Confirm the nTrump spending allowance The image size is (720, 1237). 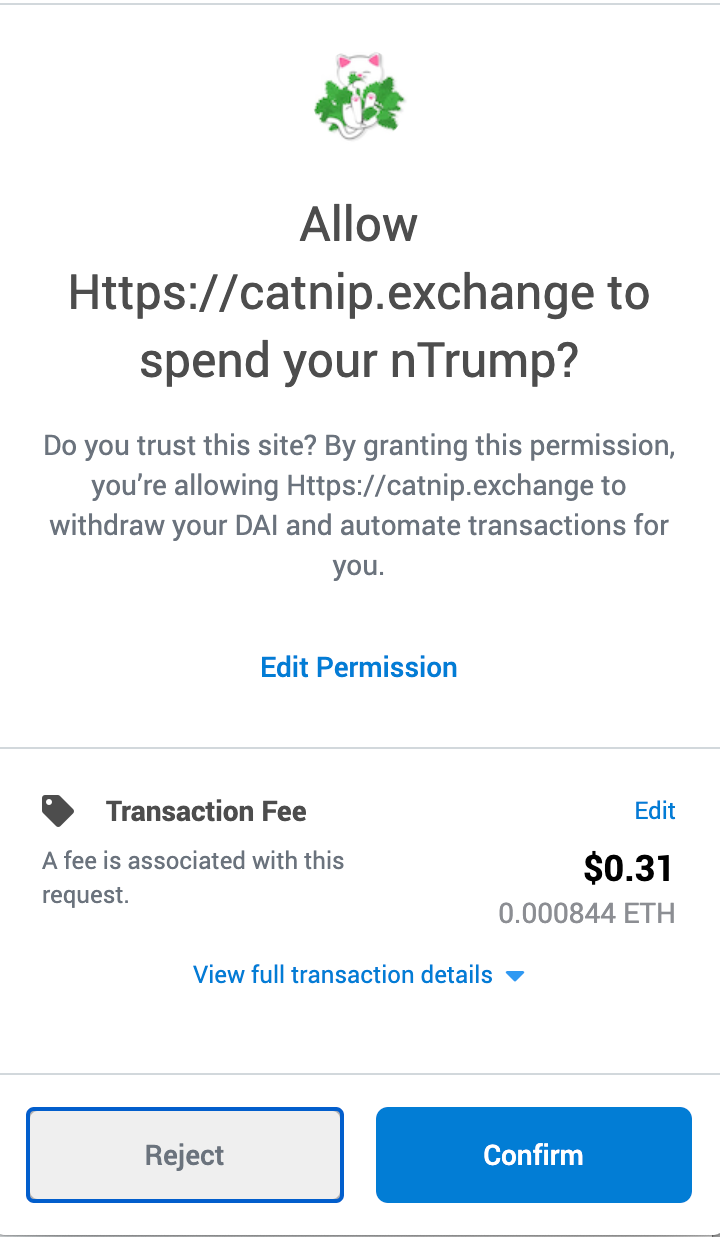(x=533, y=1154)
